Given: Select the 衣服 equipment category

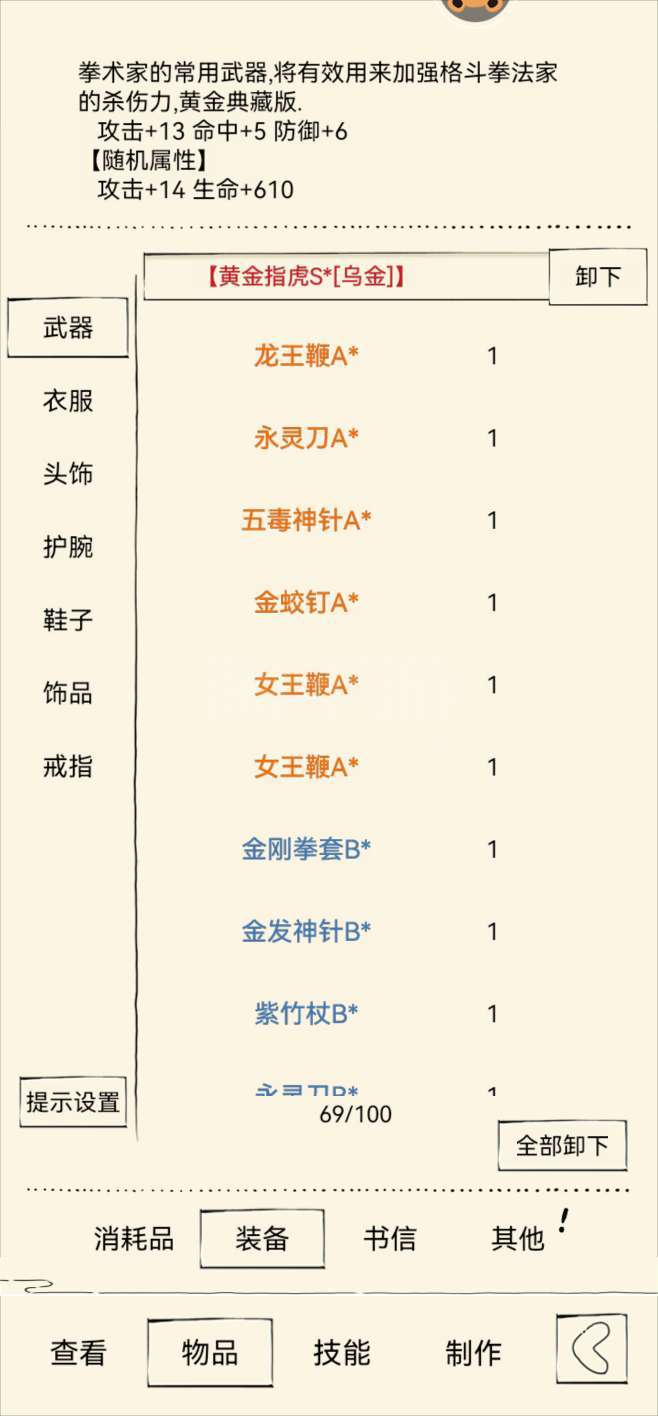Looking at the screenshot, I should (x=68, y=401).
